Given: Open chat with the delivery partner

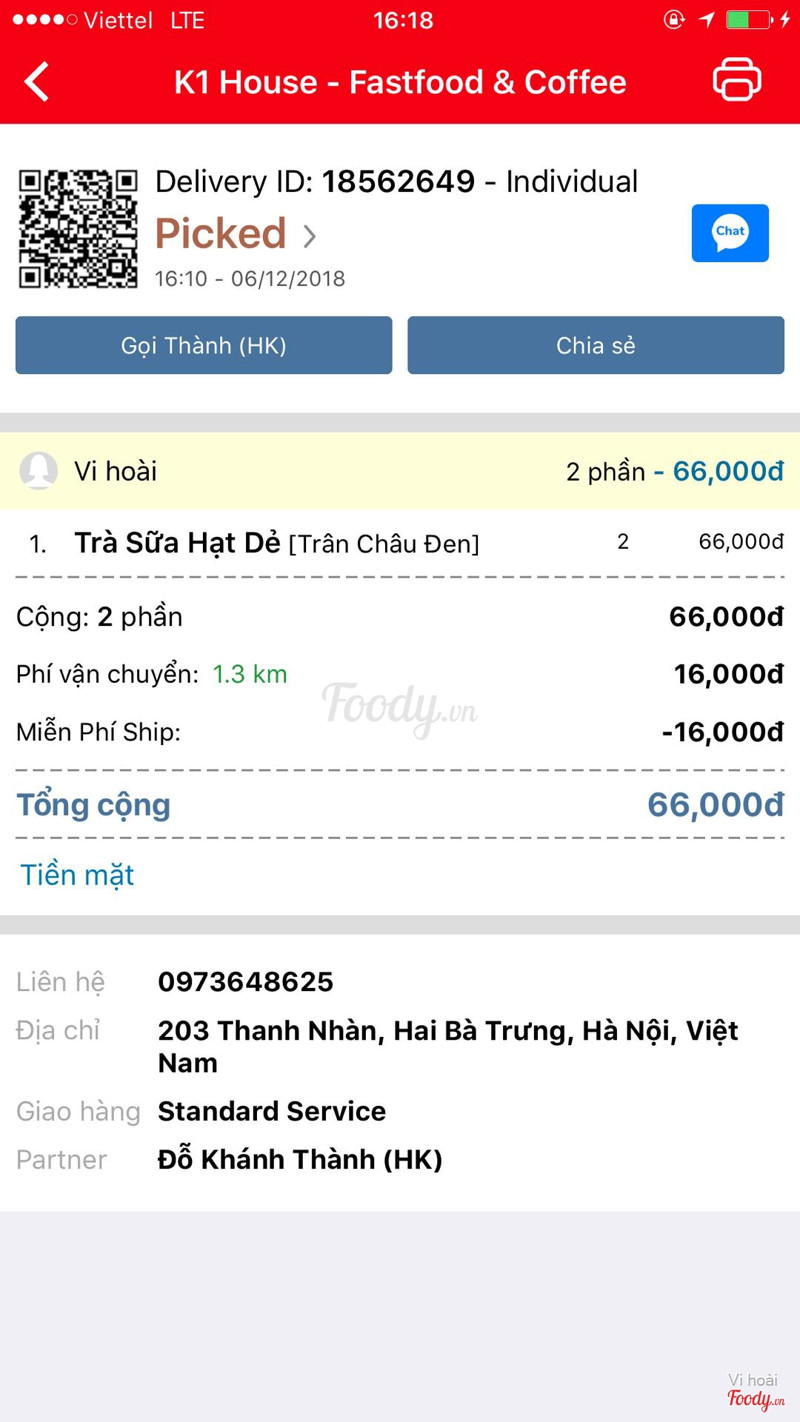Looking at the screenshot, I should pos(730,233).
